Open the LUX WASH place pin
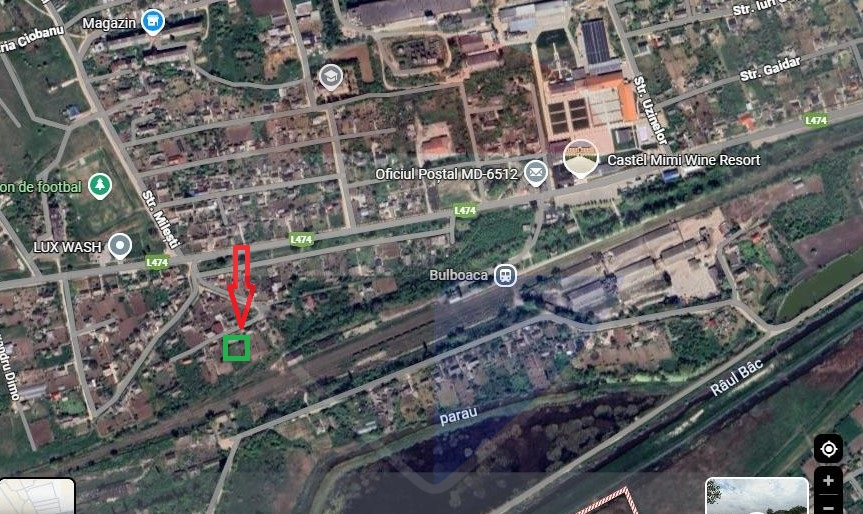The image size is (863, 514). click(x=121, y=245)
